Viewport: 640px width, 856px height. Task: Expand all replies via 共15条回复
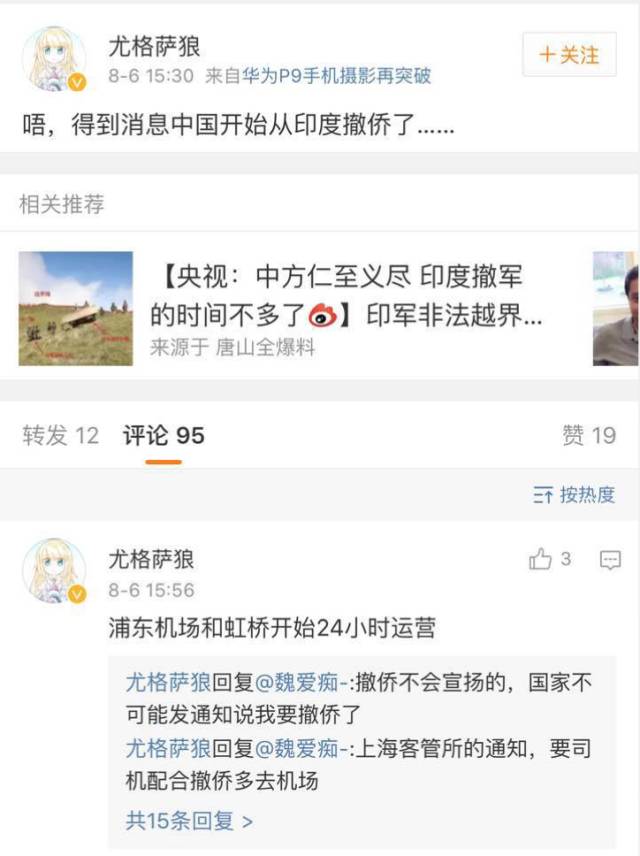[x=189, y=822]
